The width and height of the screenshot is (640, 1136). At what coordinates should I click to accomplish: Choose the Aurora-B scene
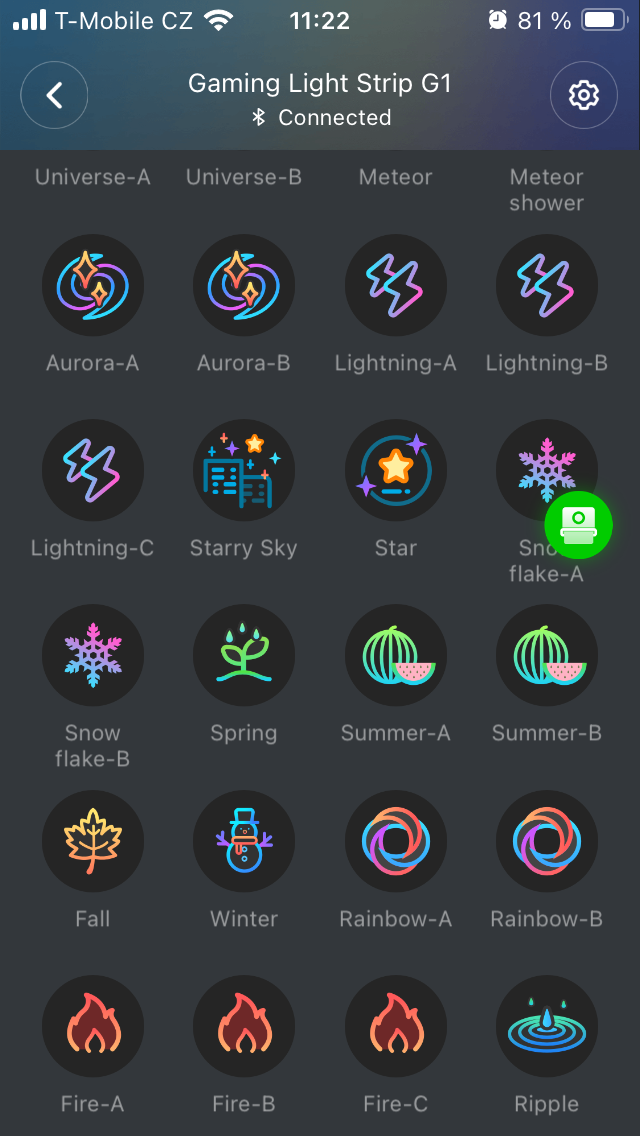point(244,285)
